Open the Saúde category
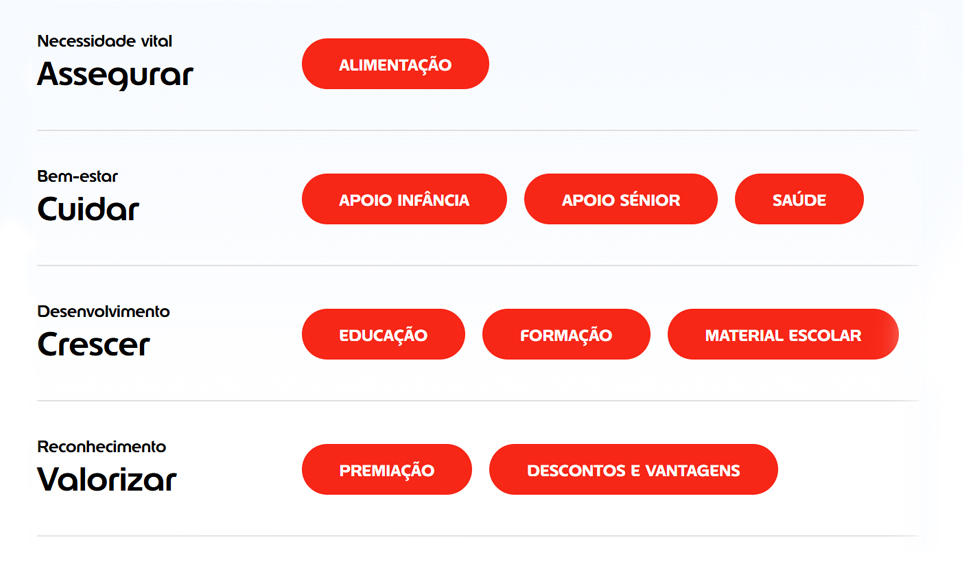The width and height of the screenshot is (963, 567). pyautogui.click(x=799, y=200)
